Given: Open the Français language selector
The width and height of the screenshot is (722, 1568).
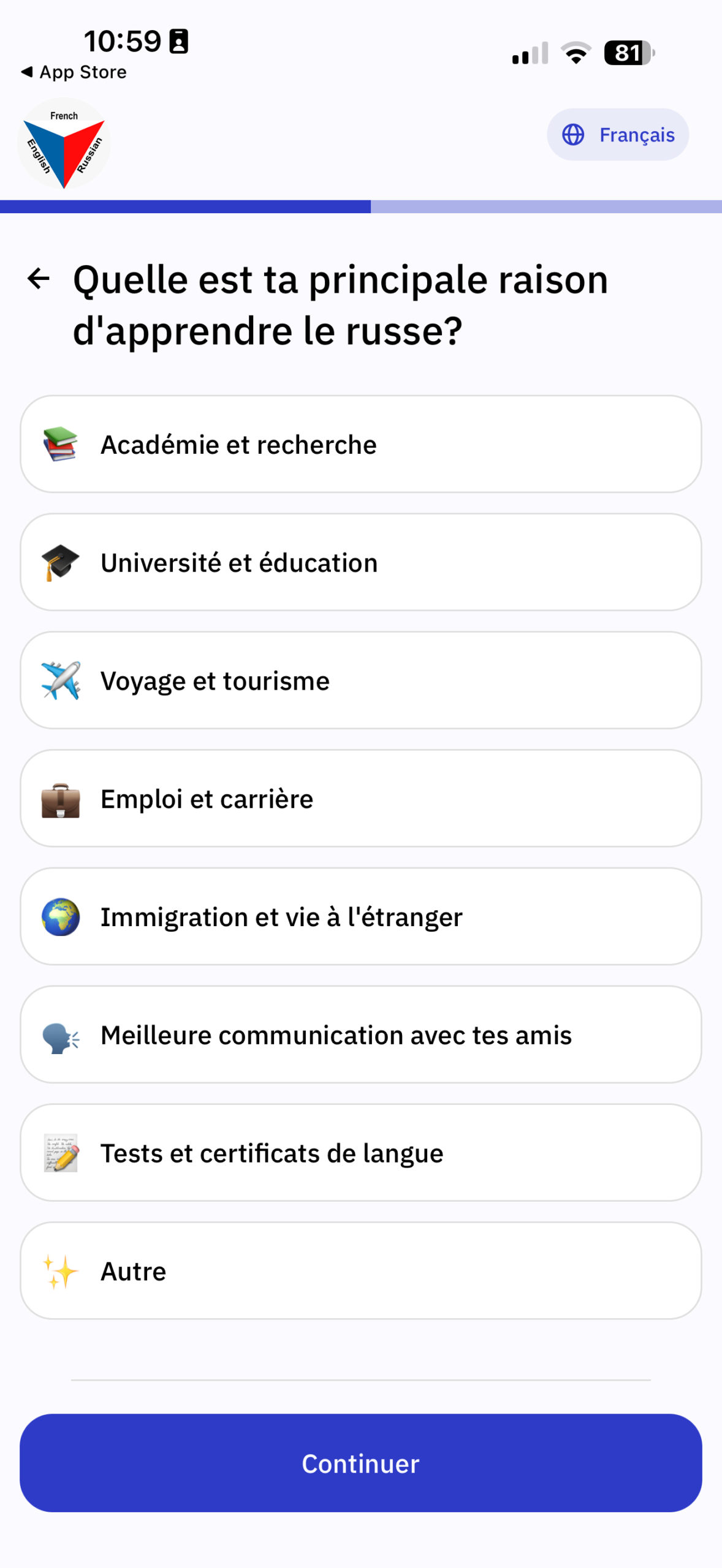Looking at the screenshot, I should pyautogui.click(x=617, y=135).
